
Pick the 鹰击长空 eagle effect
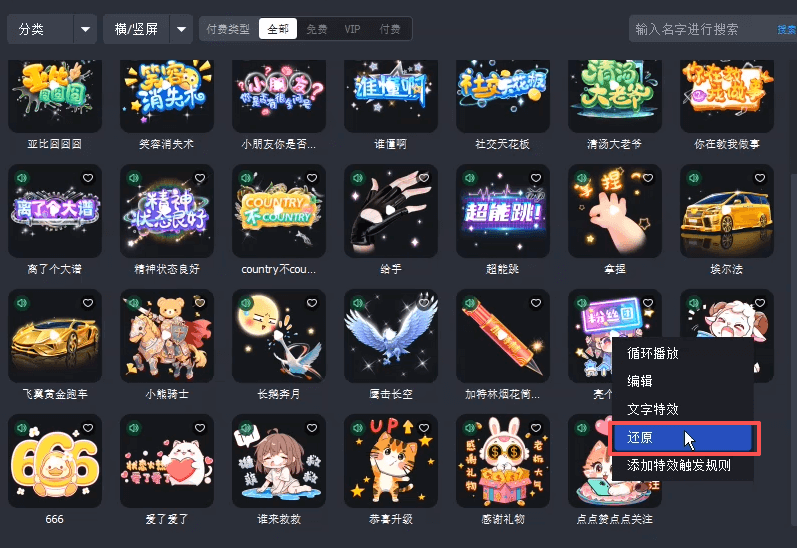(390, 336)
